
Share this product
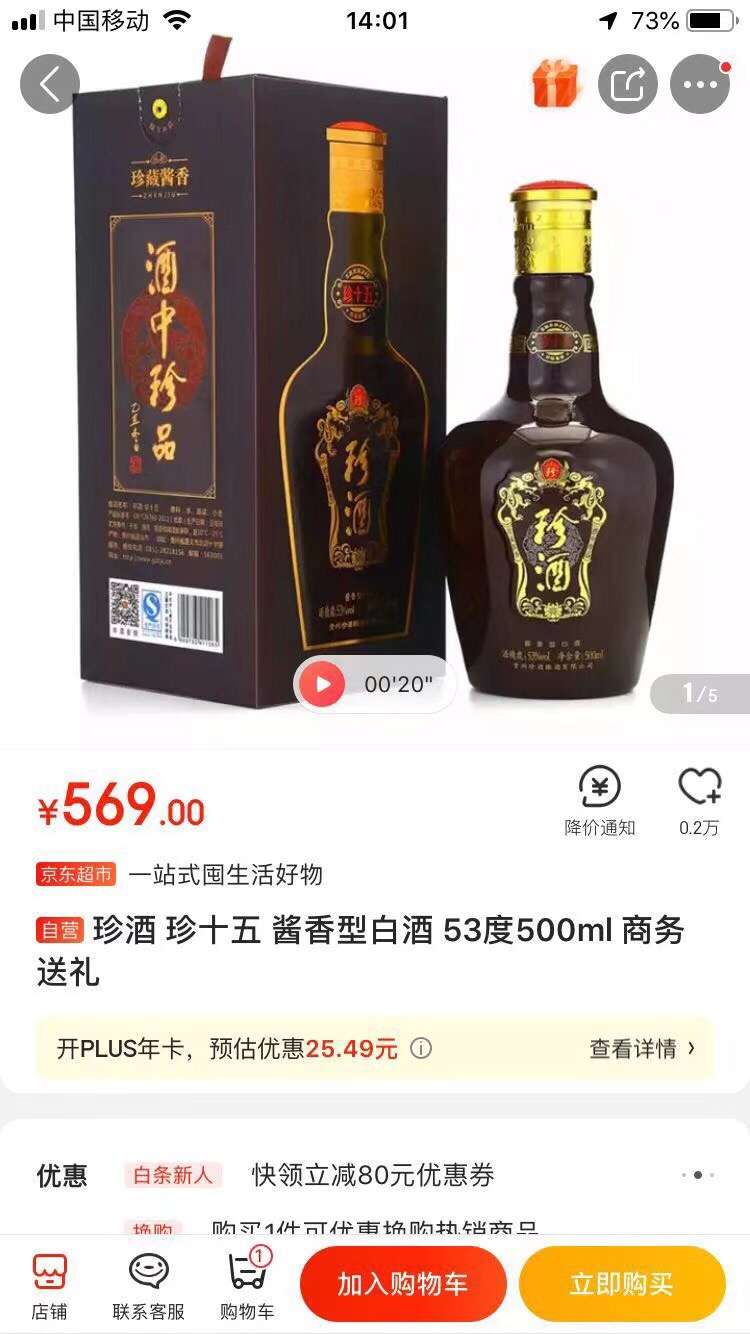pos(627,84)
